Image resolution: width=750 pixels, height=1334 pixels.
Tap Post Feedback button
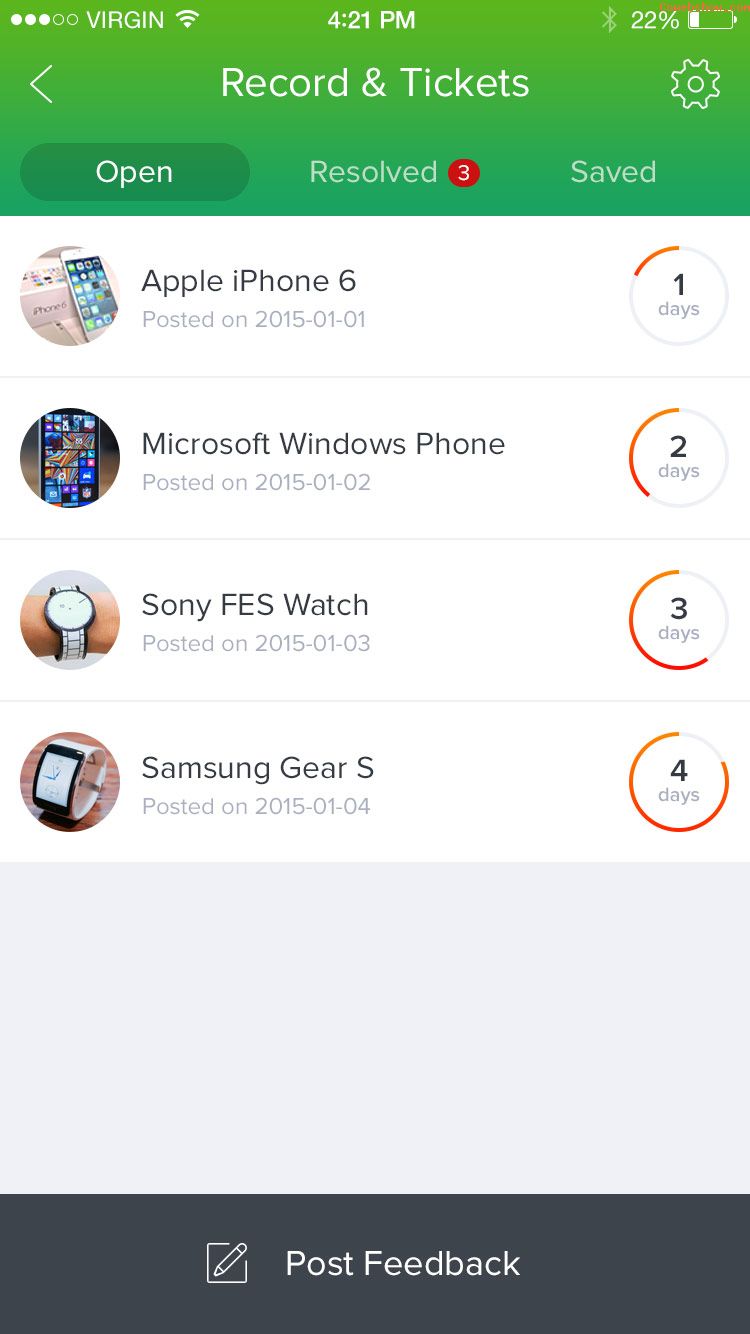tap(375, 1263)
